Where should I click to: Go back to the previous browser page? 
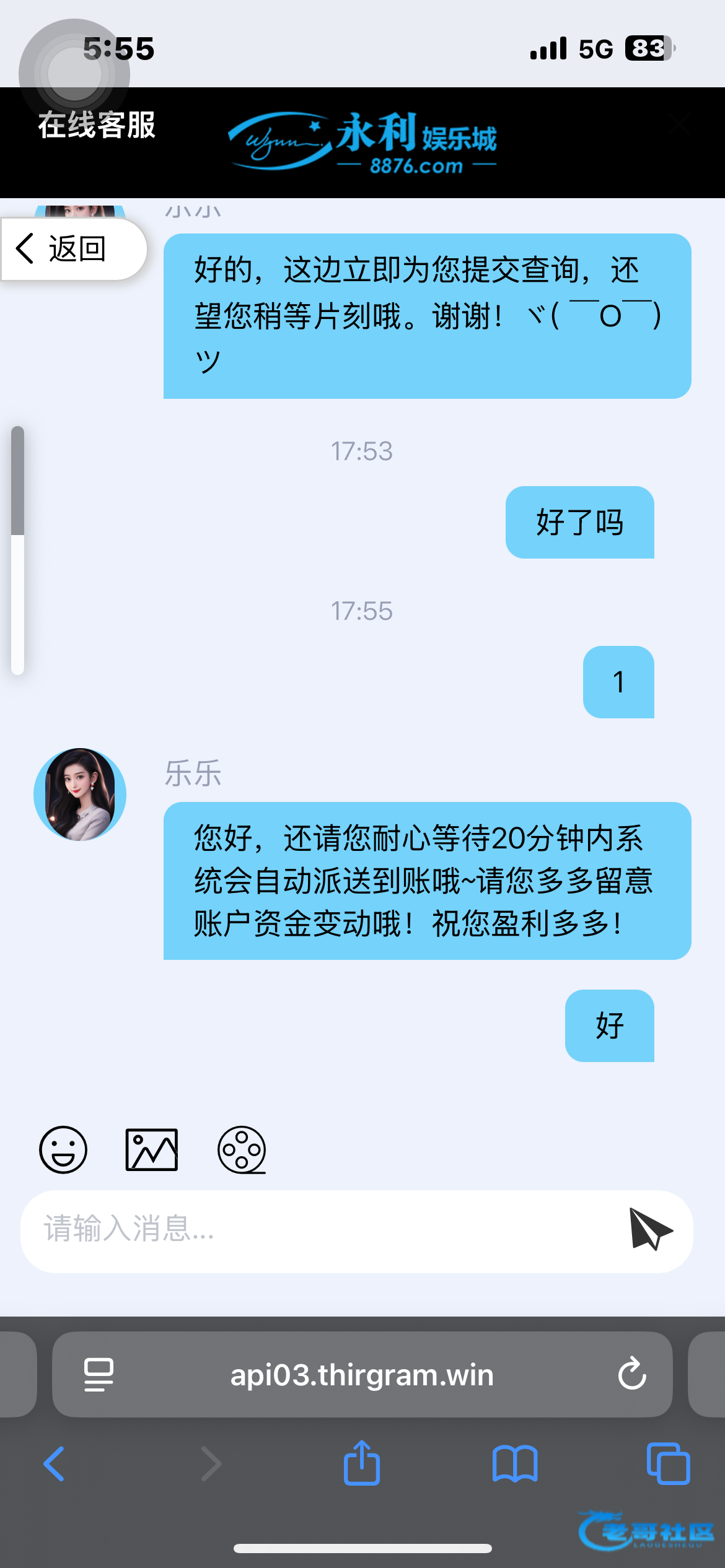tap(55, 1465)
